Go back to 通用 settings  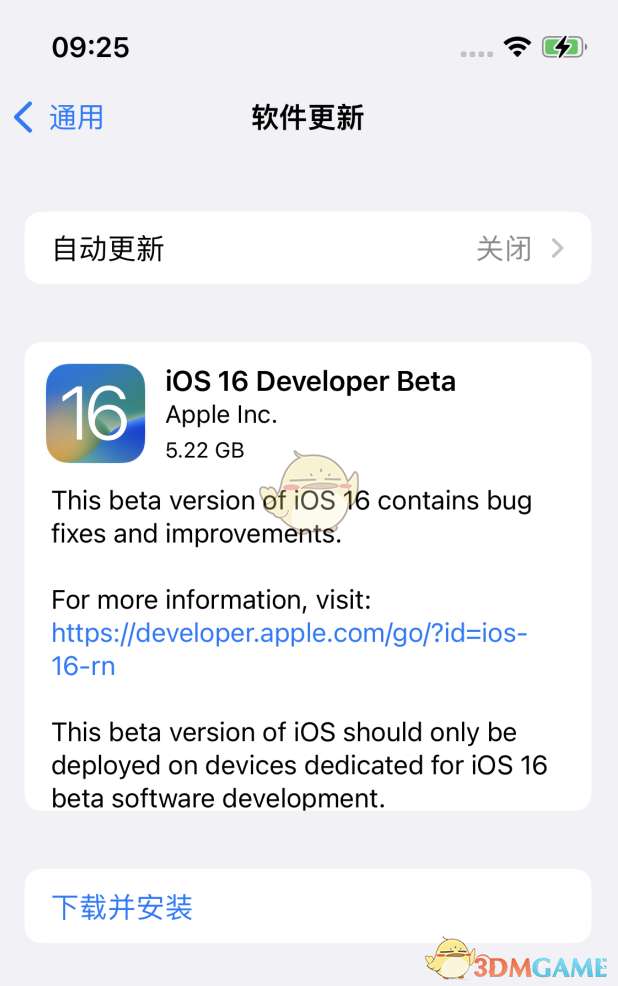pyautogui.click(x=60, y=118)
